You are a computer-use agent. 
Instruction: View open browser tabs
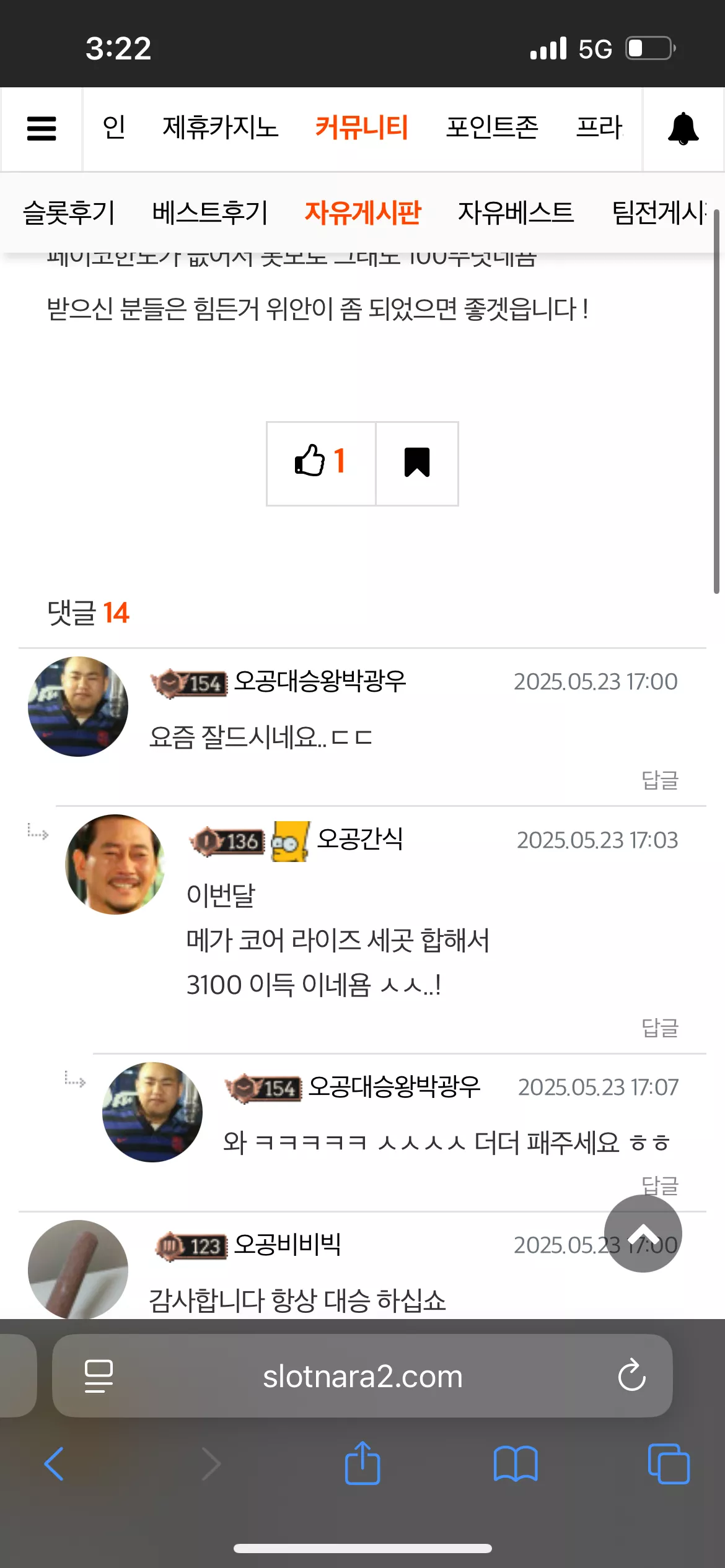[669, 1464]
